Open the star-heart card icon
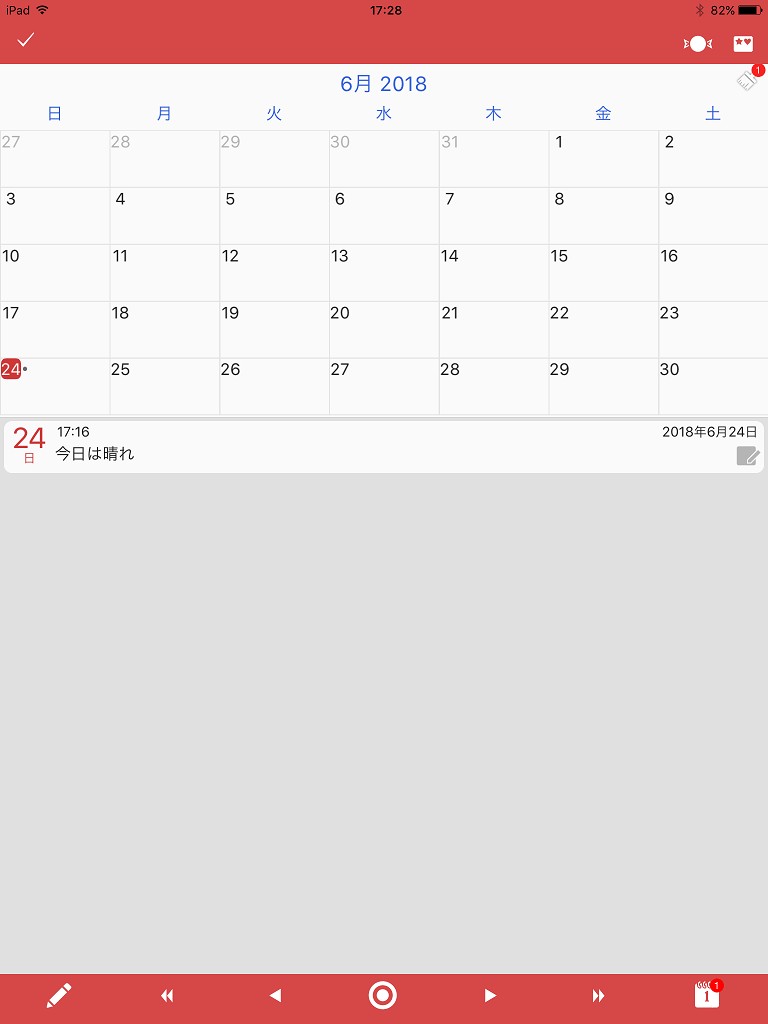Image resolution: width=768 pixels, height=1024 pixels. click(x=743, y=44)
